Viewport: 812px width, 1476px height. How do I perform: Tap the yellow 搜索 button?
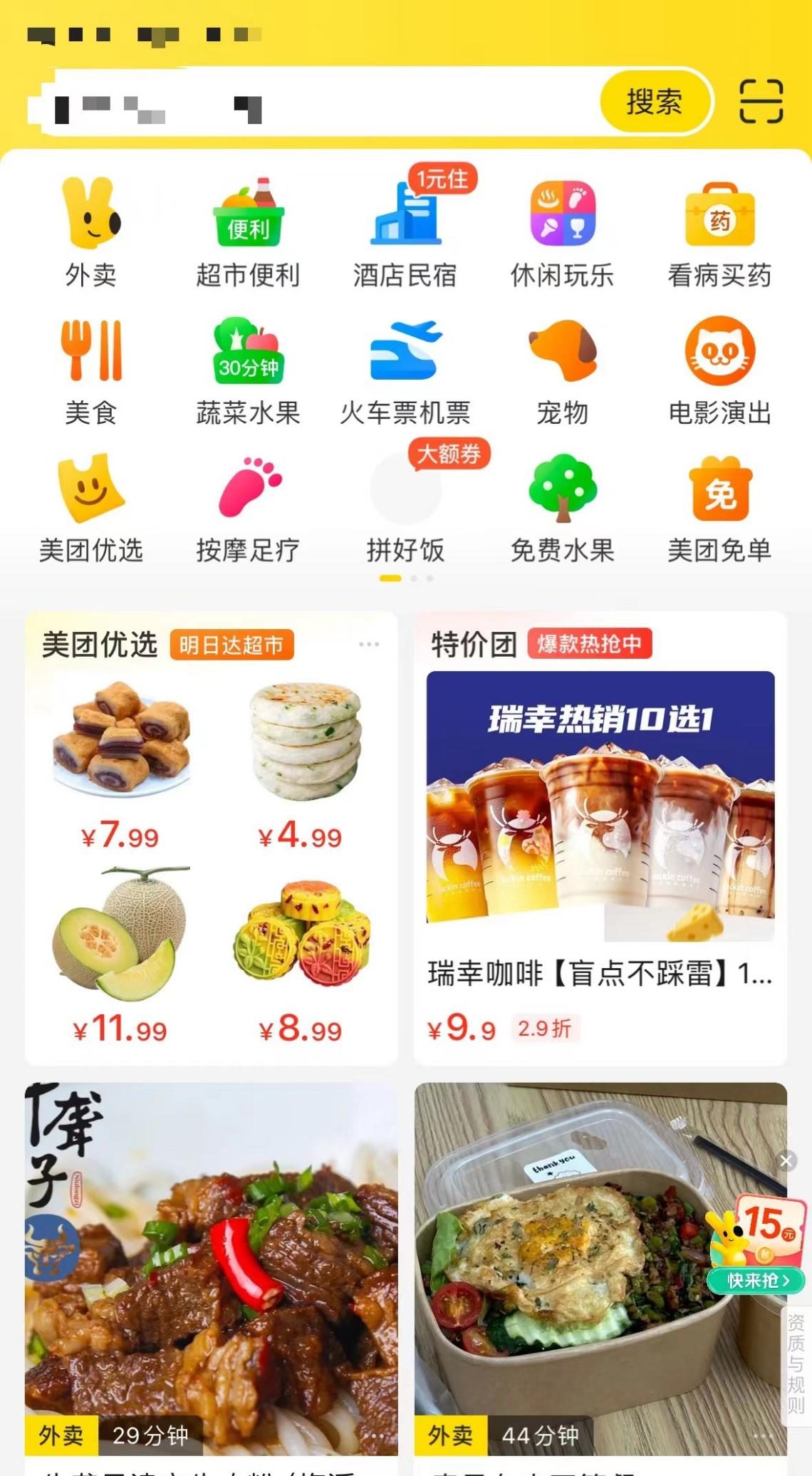[x=655, y=102]
